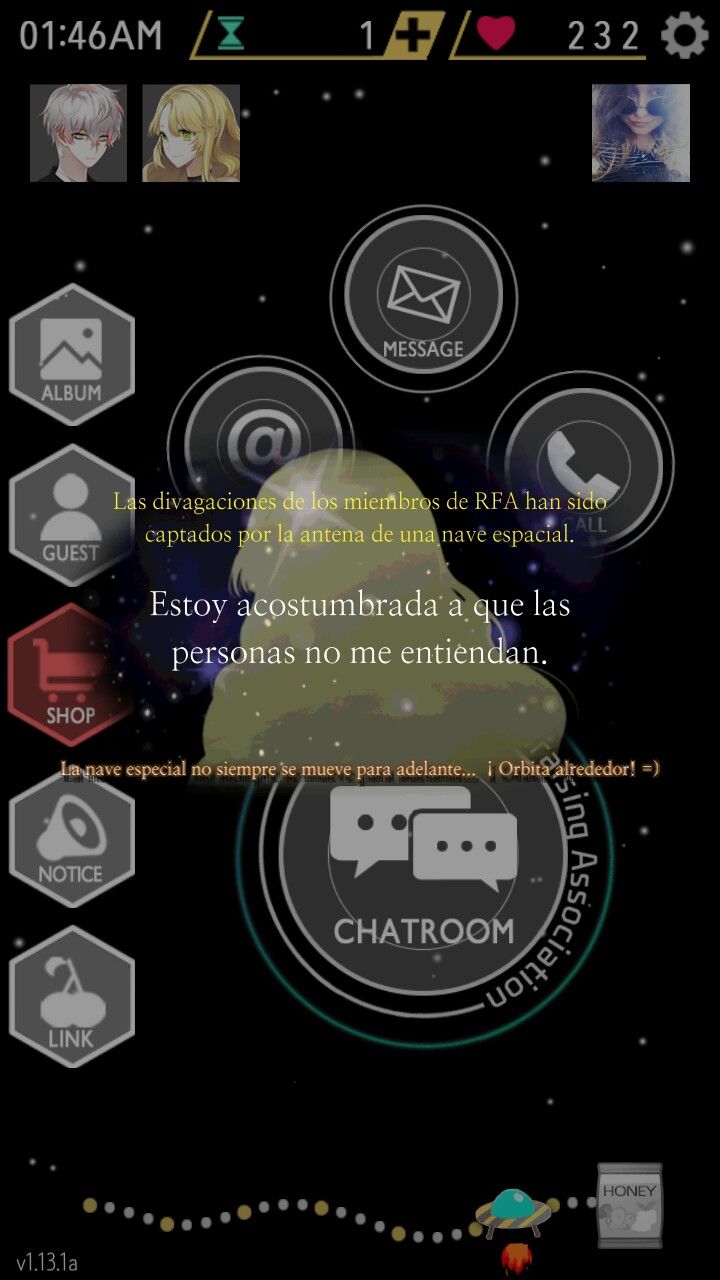Open the white-haired character's profile
Screen dimensions: 720x1280
pyautogui.click(x=78, y=133)
